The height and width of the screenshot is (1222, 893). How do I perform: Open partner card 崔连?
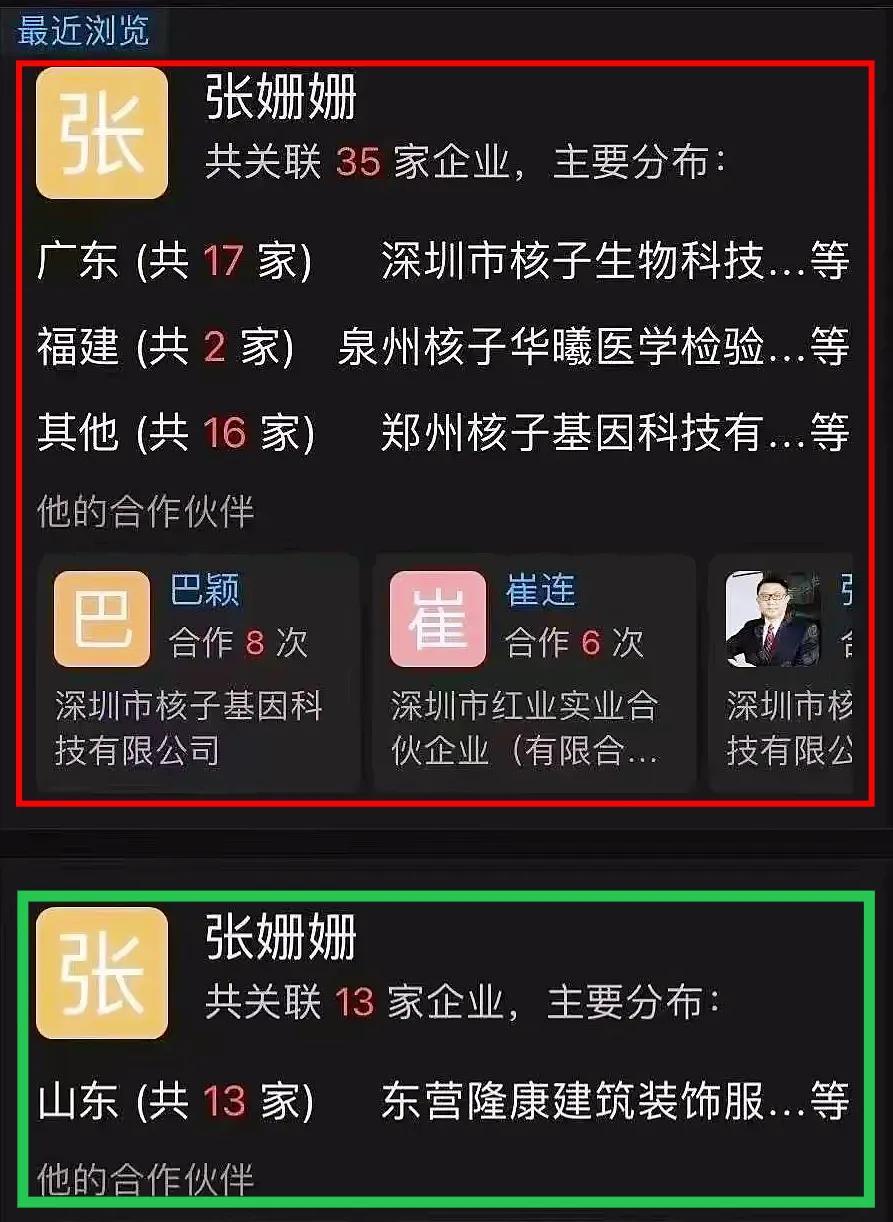(x=533, y=672)
